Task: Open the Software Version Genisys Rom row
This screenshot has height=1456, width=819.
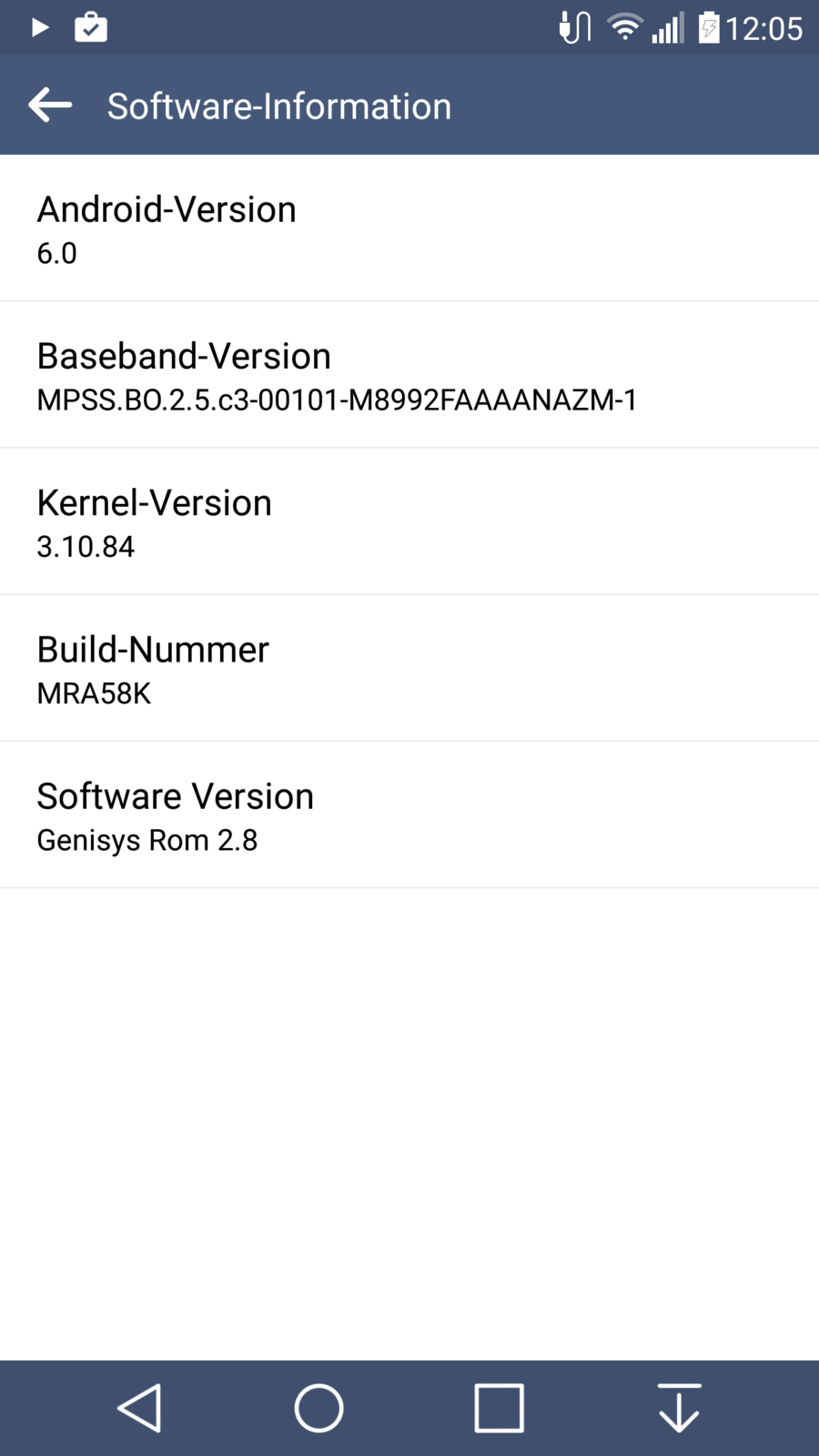Action: (x=409, y=815)
